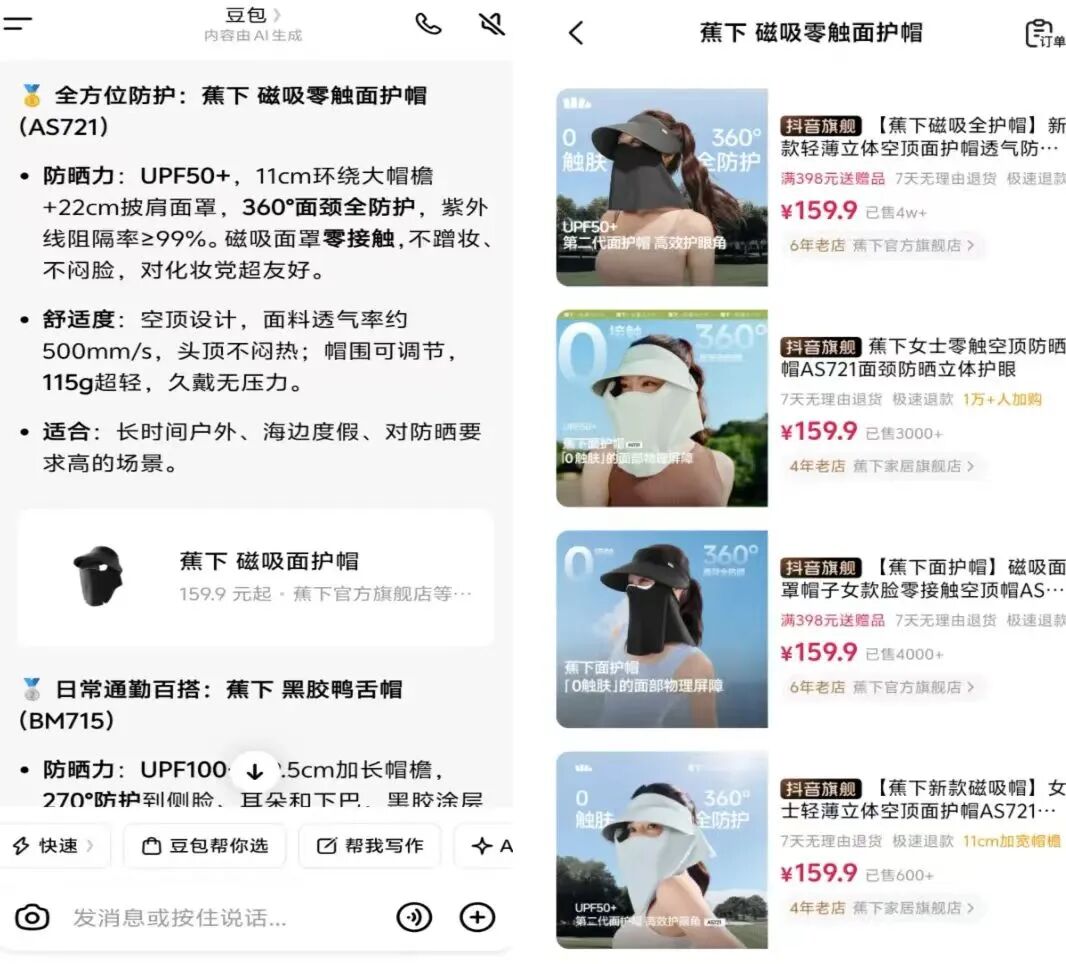The width and height of the screenshot is (1066, 964).
Task: Toggle the muted speaker icon
Action: pos(491,25)
